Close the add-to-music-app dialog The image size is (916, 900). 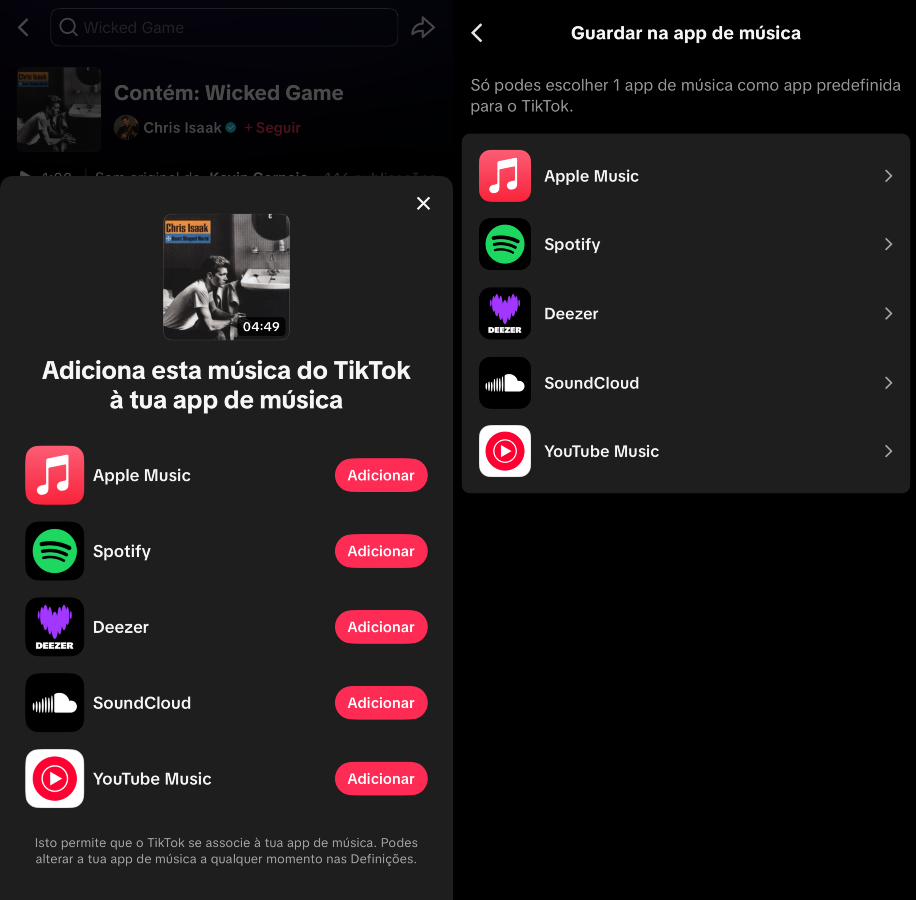pyautogui.click(x=423, y=204)
